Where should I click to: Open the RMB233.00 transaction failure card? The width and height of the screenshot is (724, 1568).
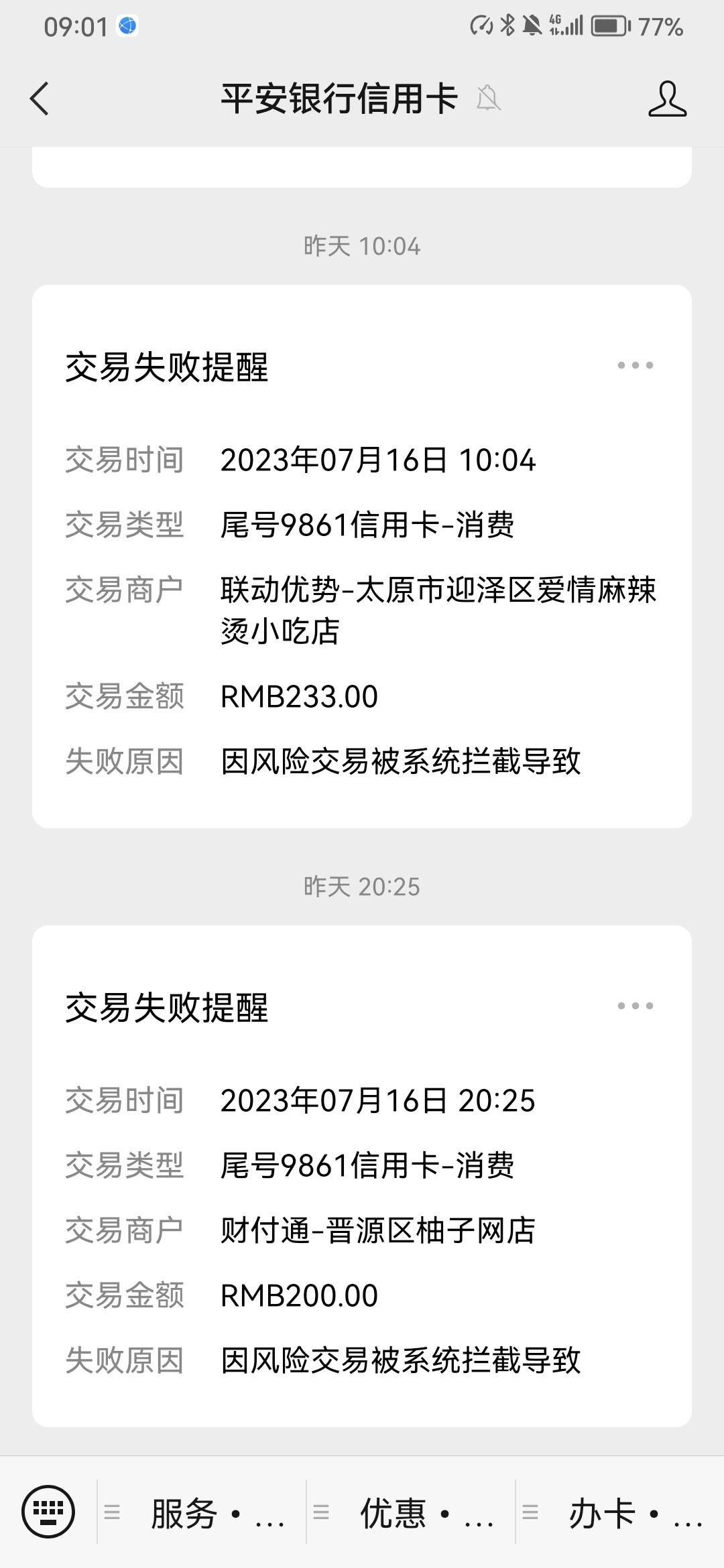(x=362, y=557)
